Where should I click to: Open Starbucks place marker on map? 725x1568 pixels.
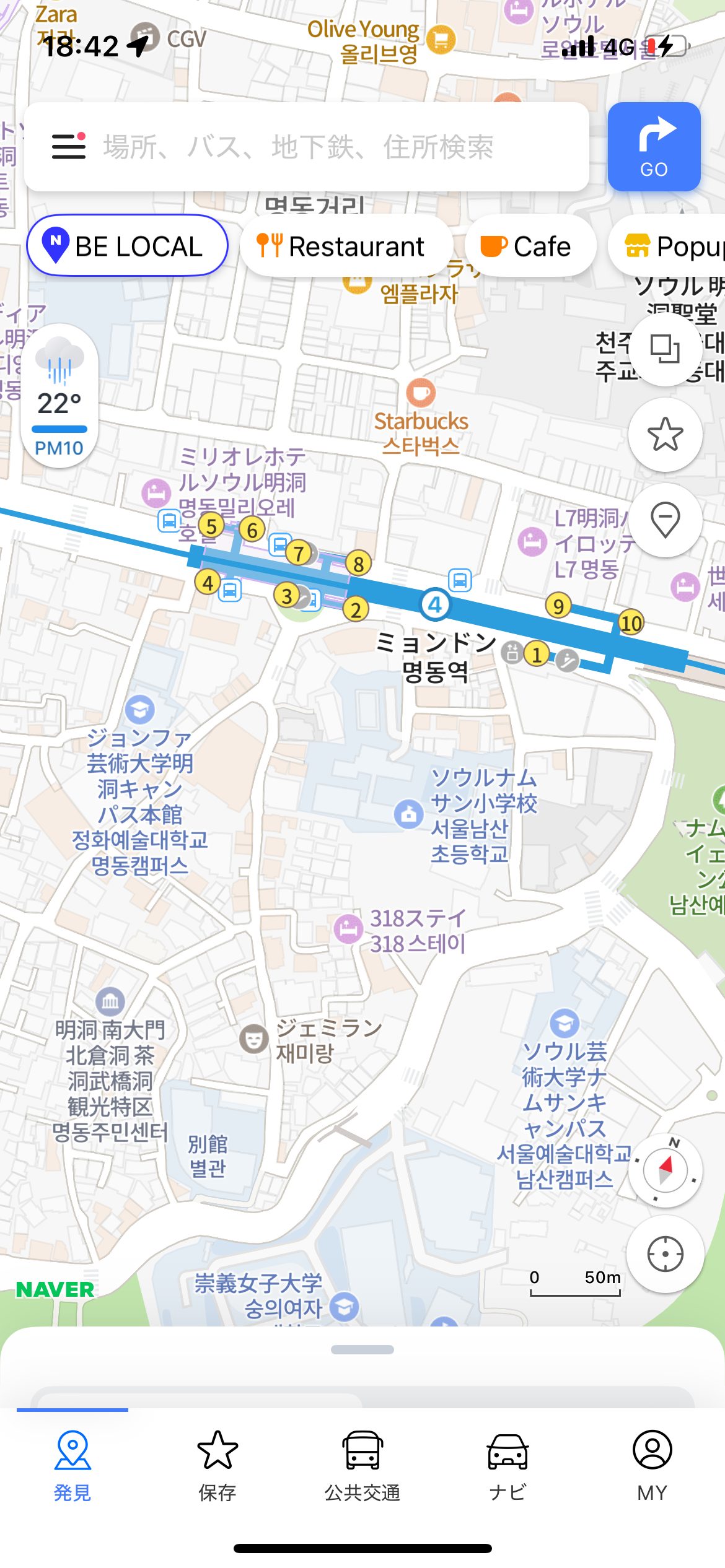421,393
